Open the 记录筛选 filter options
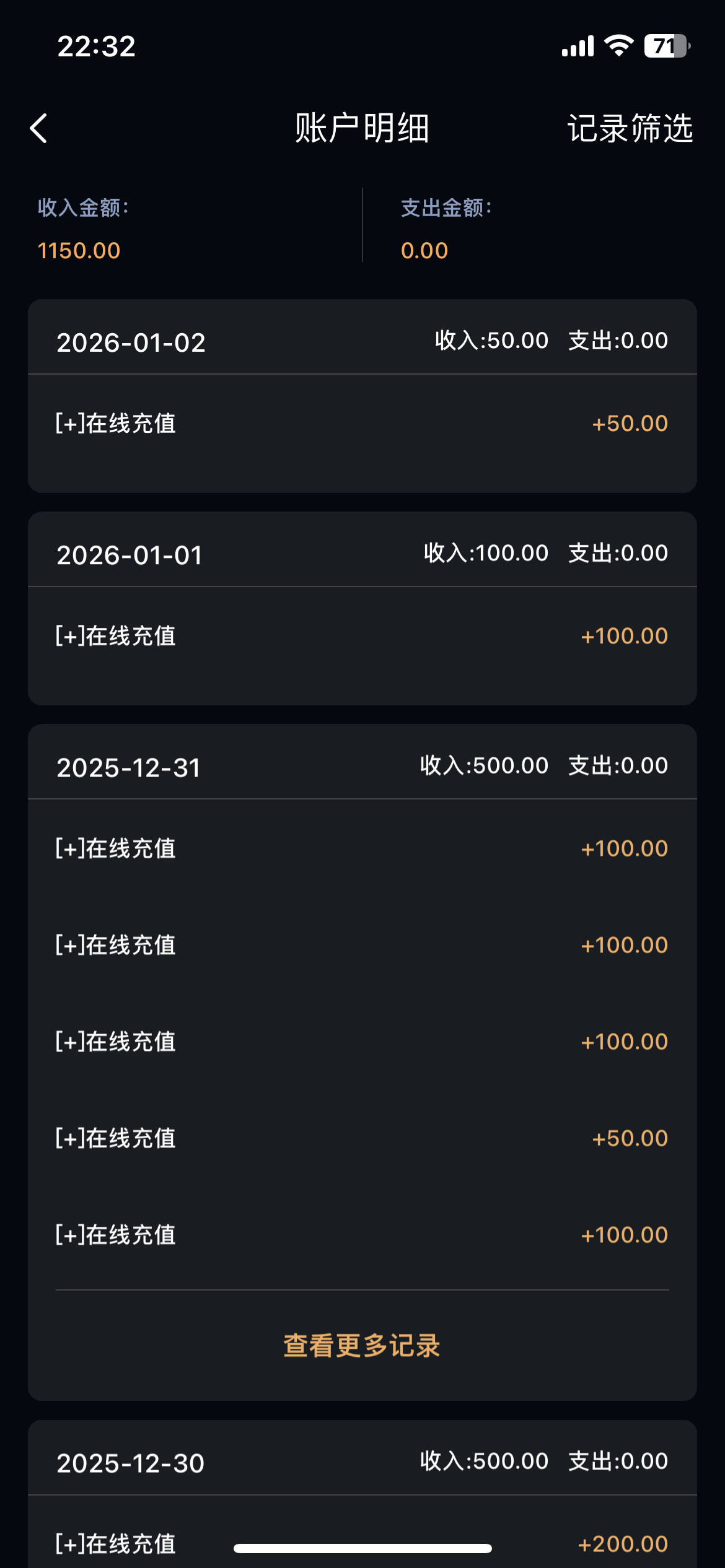This screenshot has width=725, height=1568. coord(630,129)
